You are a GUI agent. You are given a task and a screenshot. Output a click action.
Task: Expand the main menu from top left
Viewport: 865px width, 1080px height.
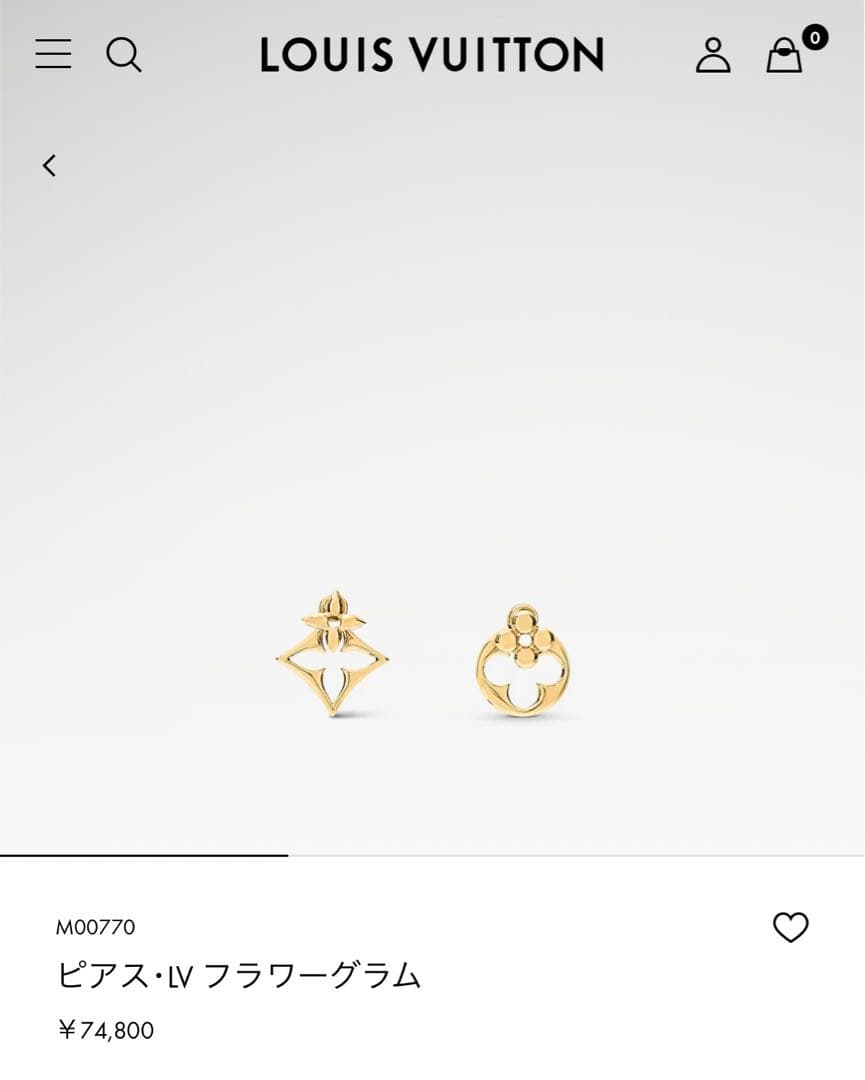pos(55,55)
